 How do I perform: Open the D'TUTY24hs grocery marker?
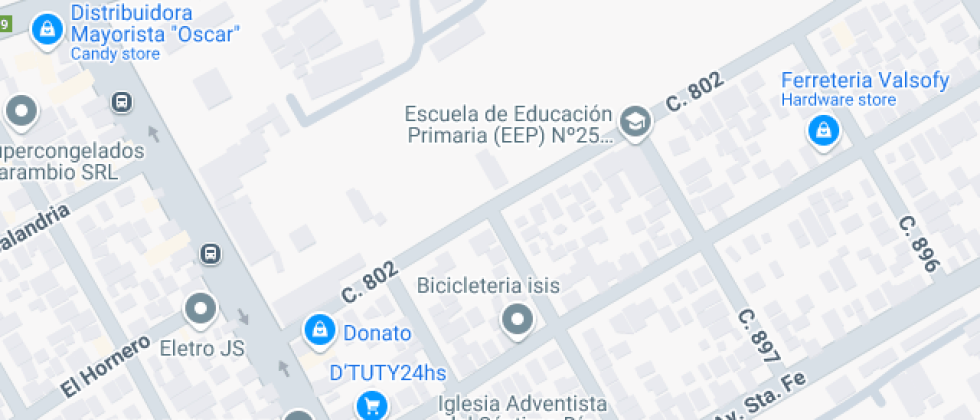(372, 404)
